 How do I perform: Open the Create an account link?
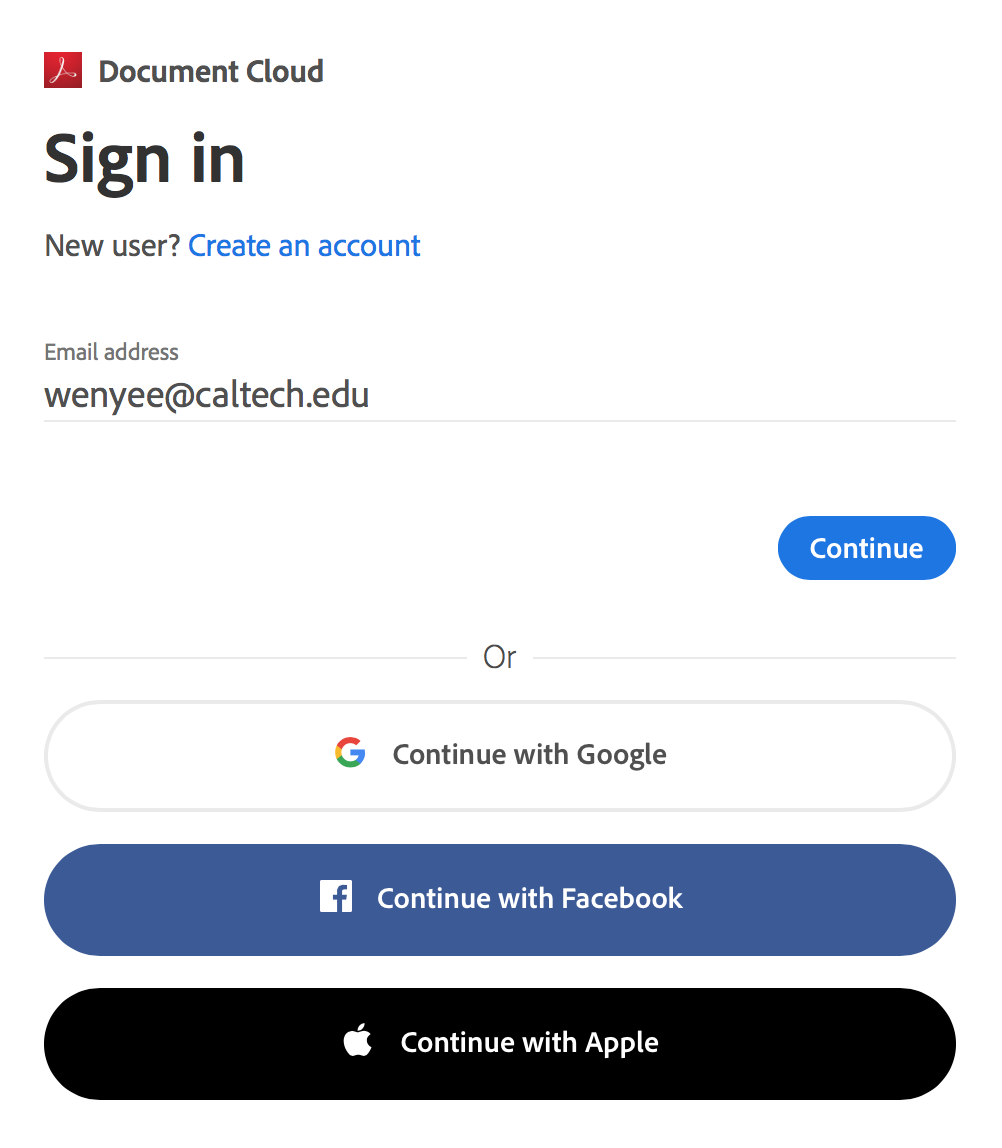point(304,246)
